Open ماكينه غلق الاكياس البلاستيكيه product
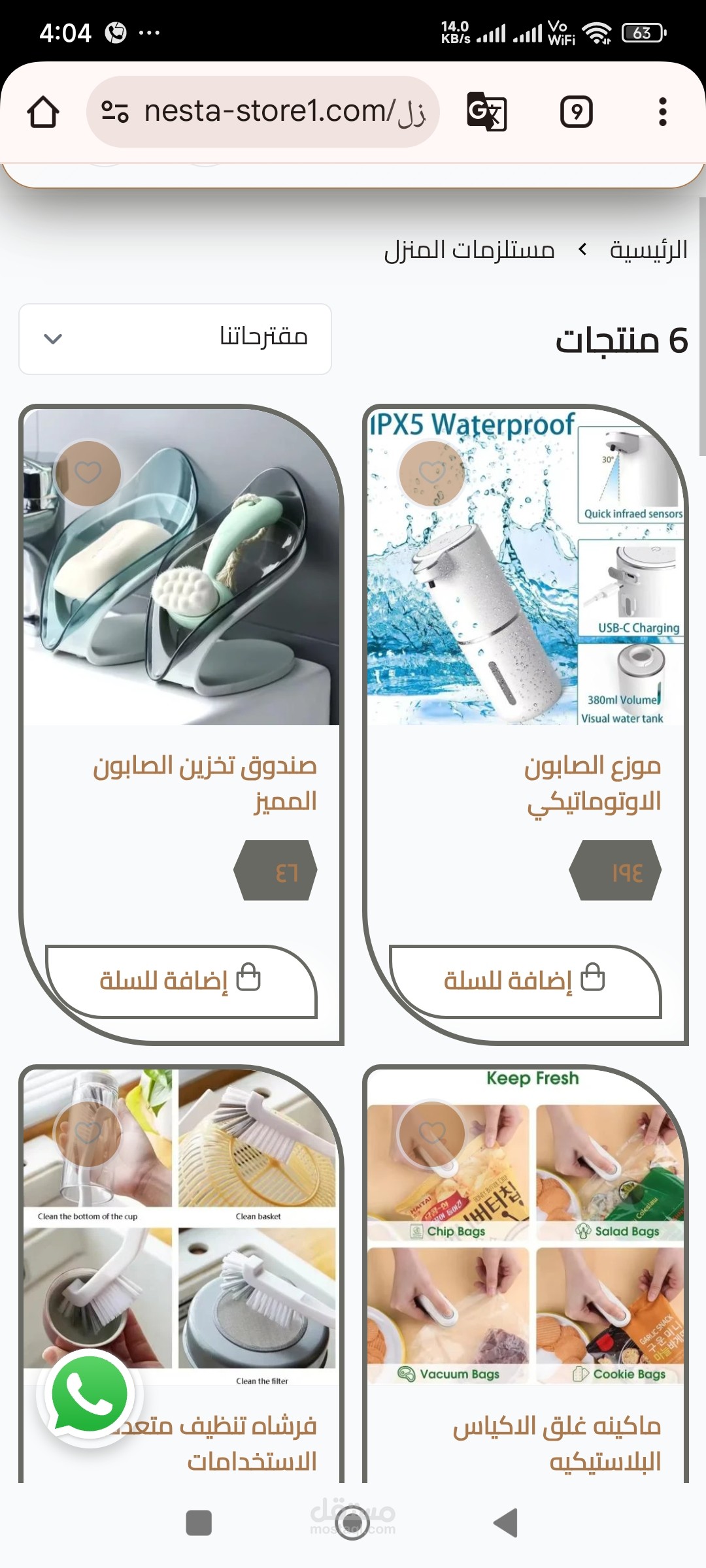 [557, 1443]
